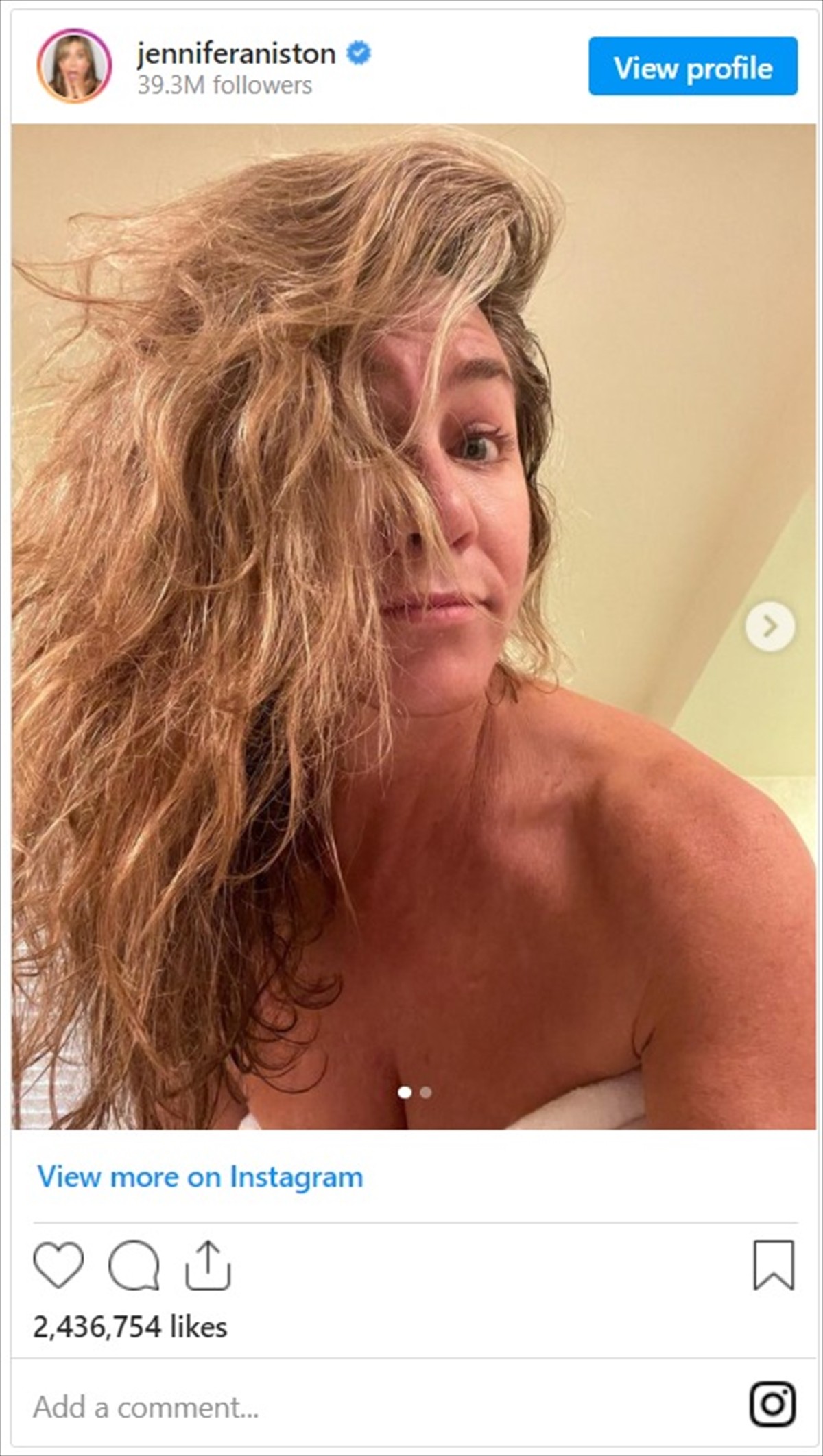Tap the View profile button

[x=693, y=66]
